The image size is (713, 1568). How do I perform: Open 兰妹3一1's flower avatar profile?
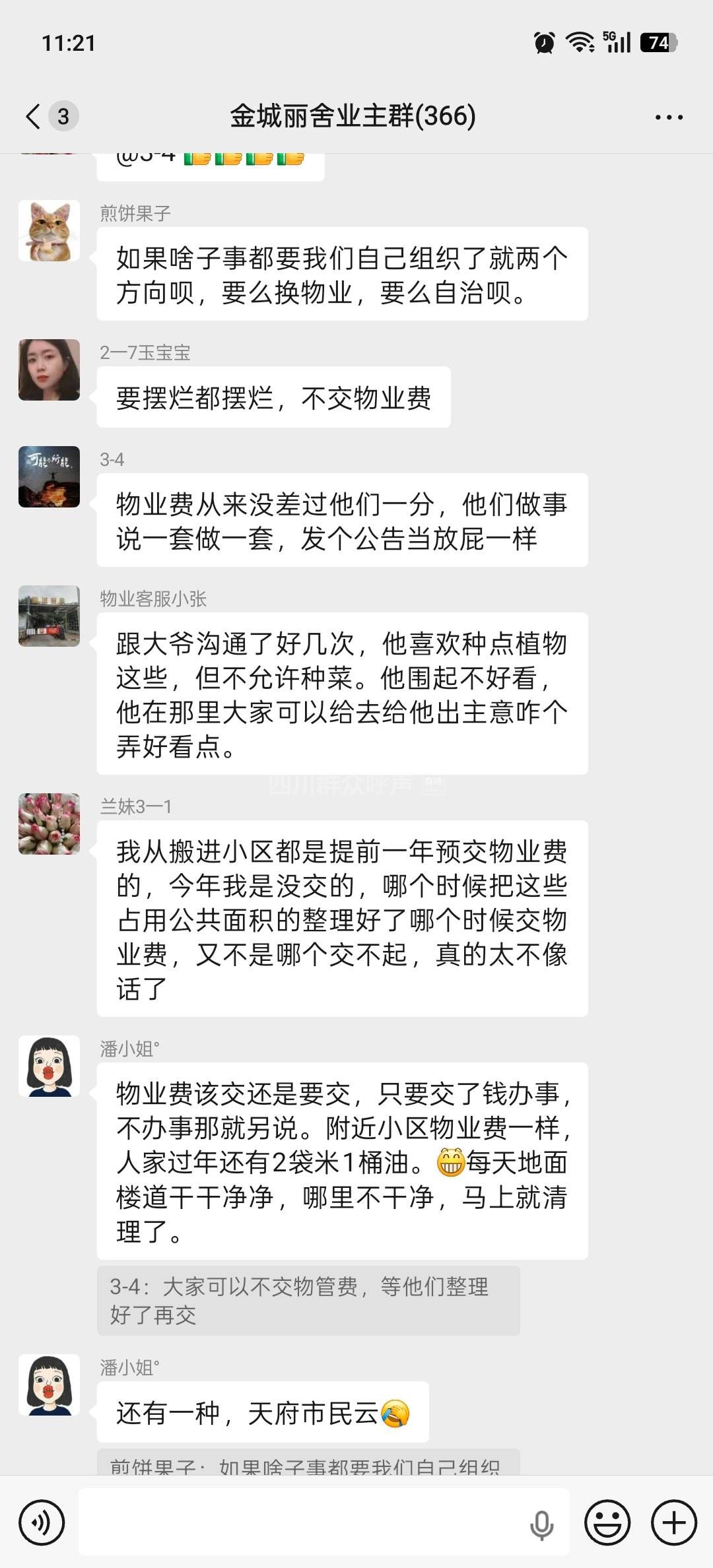coord(50,824)
